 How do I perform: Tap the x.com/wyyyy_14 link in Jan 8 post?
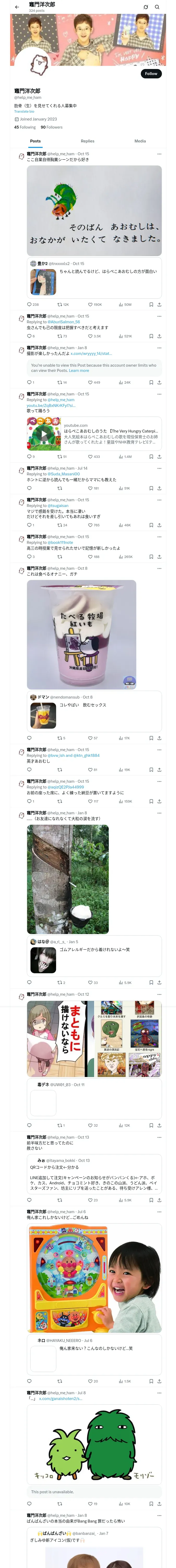tap(91, 353)
